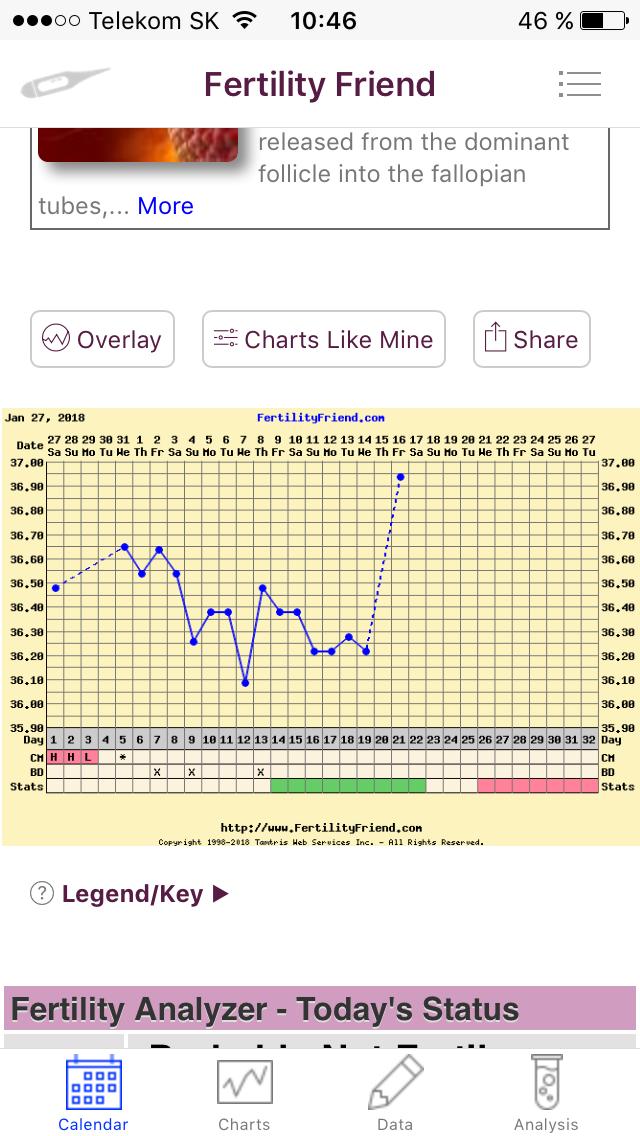Image resolution: width=640 pixels, height=1136 pixels.
Task: Open the Overlay chart option
Action: pos(102,340)
